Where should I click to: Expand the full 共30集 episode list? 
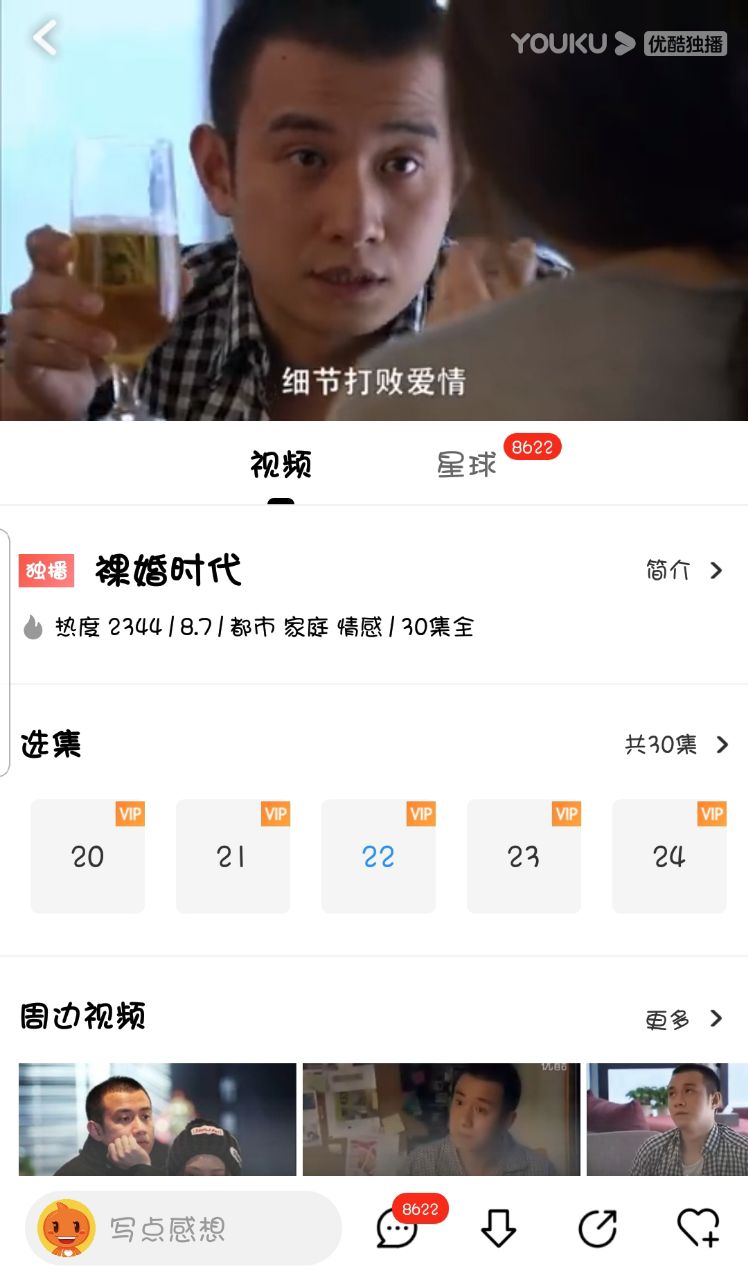click(677, 745)
